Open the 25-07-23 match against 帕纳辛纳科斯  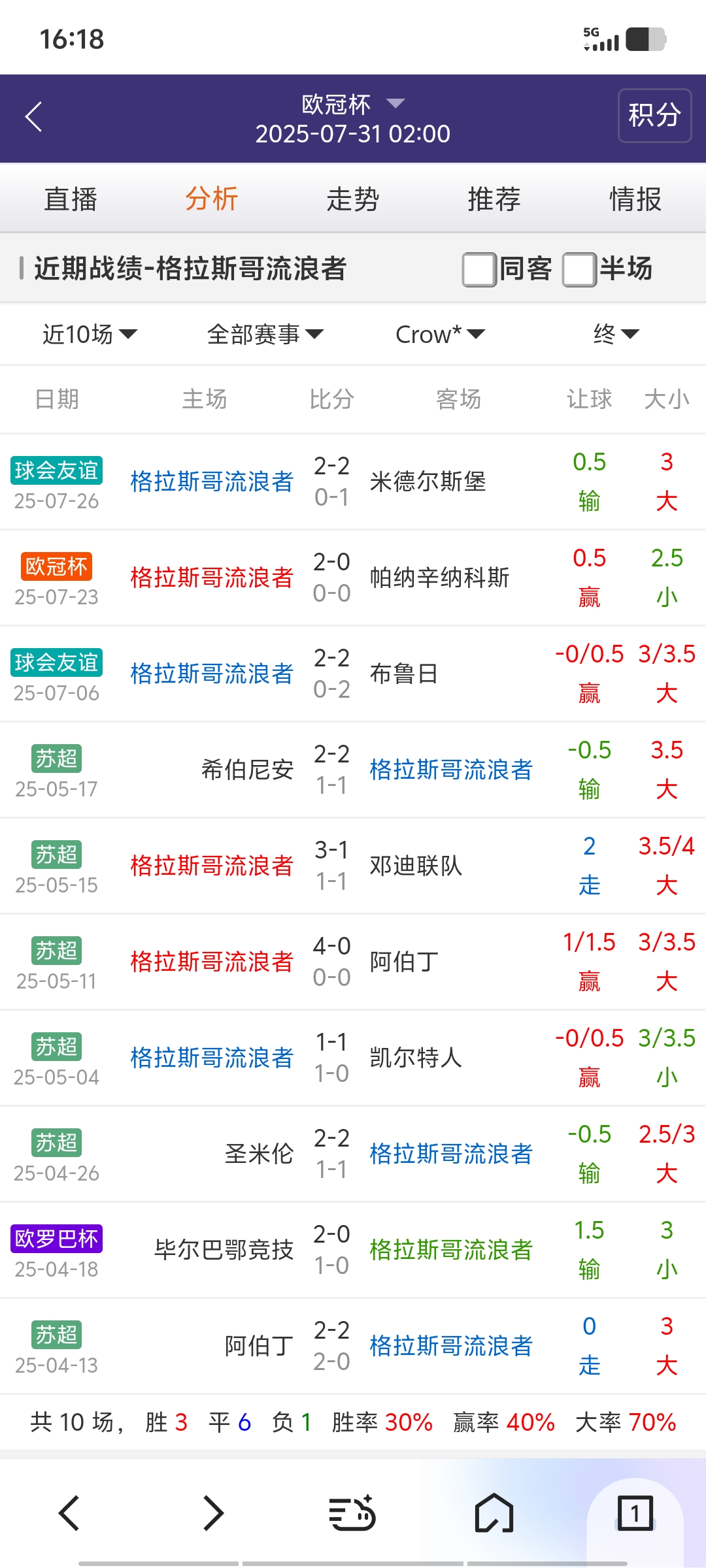tap(353, 578)
